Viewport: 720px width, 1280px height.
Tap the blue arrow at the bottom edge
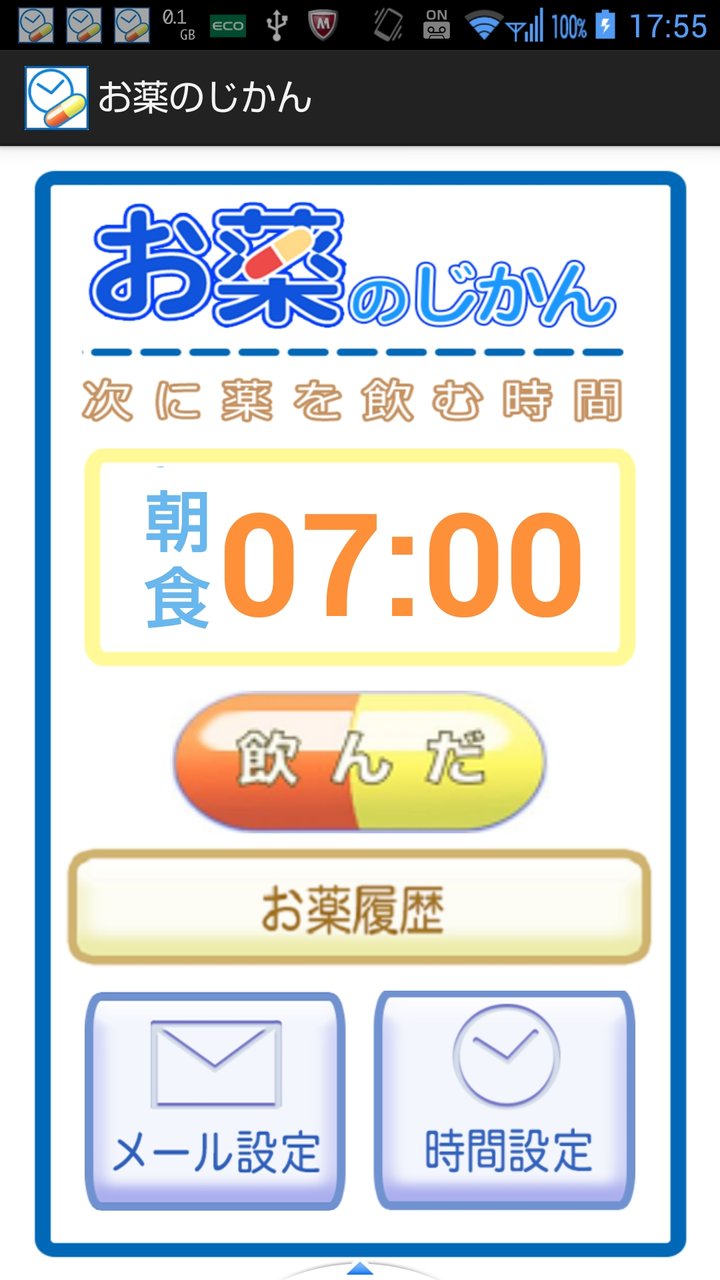click(359, 1269)
